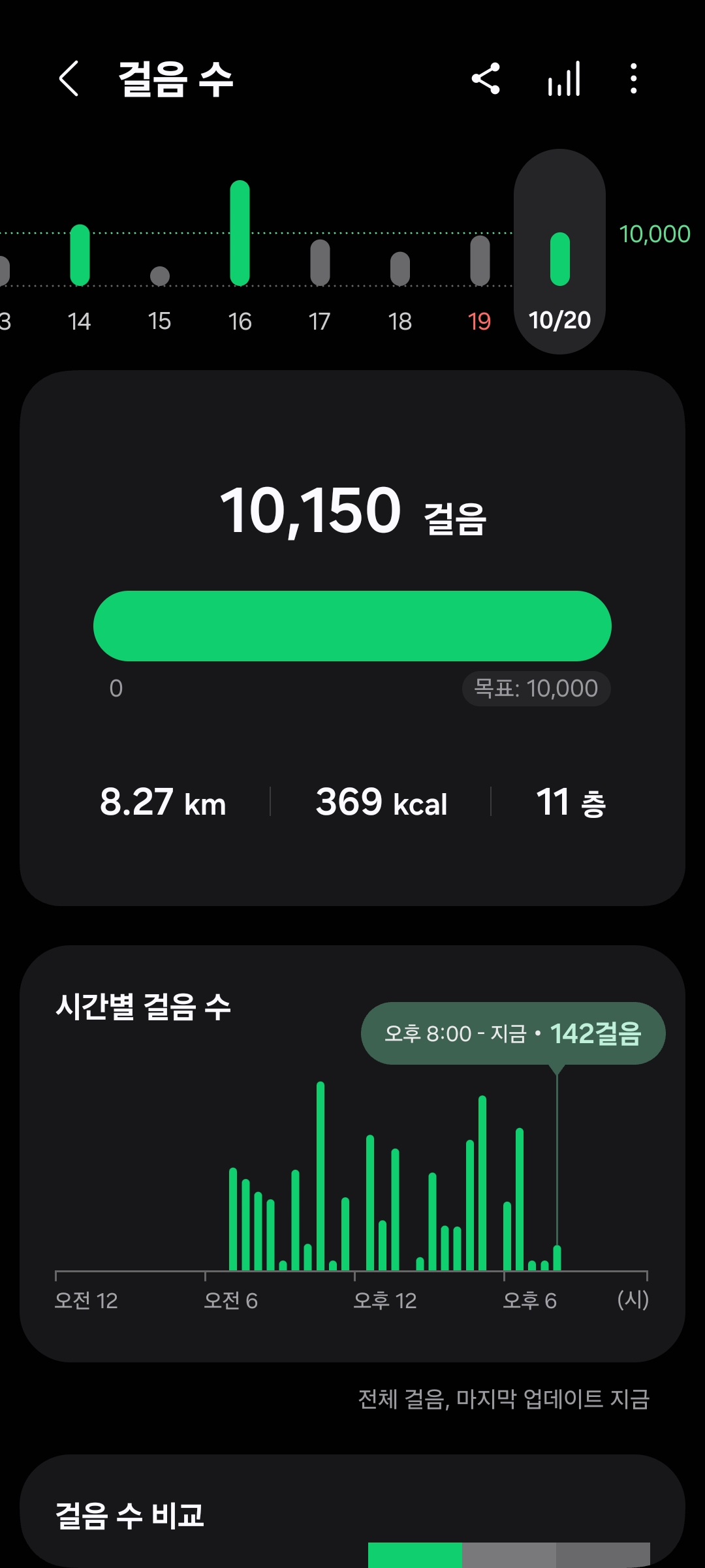Open the 걸음 수 비교 card
This screenshot has height=1568, width=705.
point(352,1514)
